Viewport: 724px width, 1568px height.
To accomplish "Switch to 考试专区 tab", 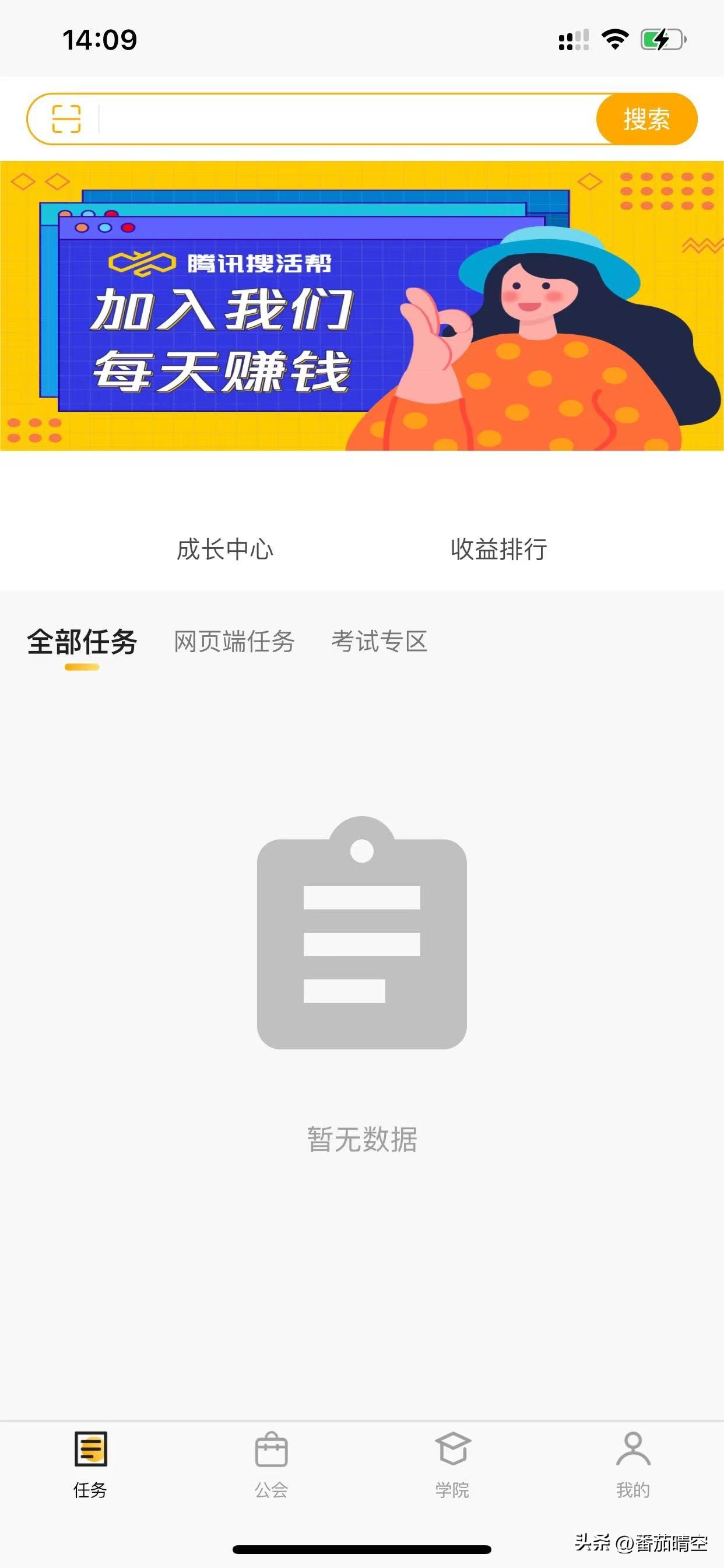I will 379,642.
